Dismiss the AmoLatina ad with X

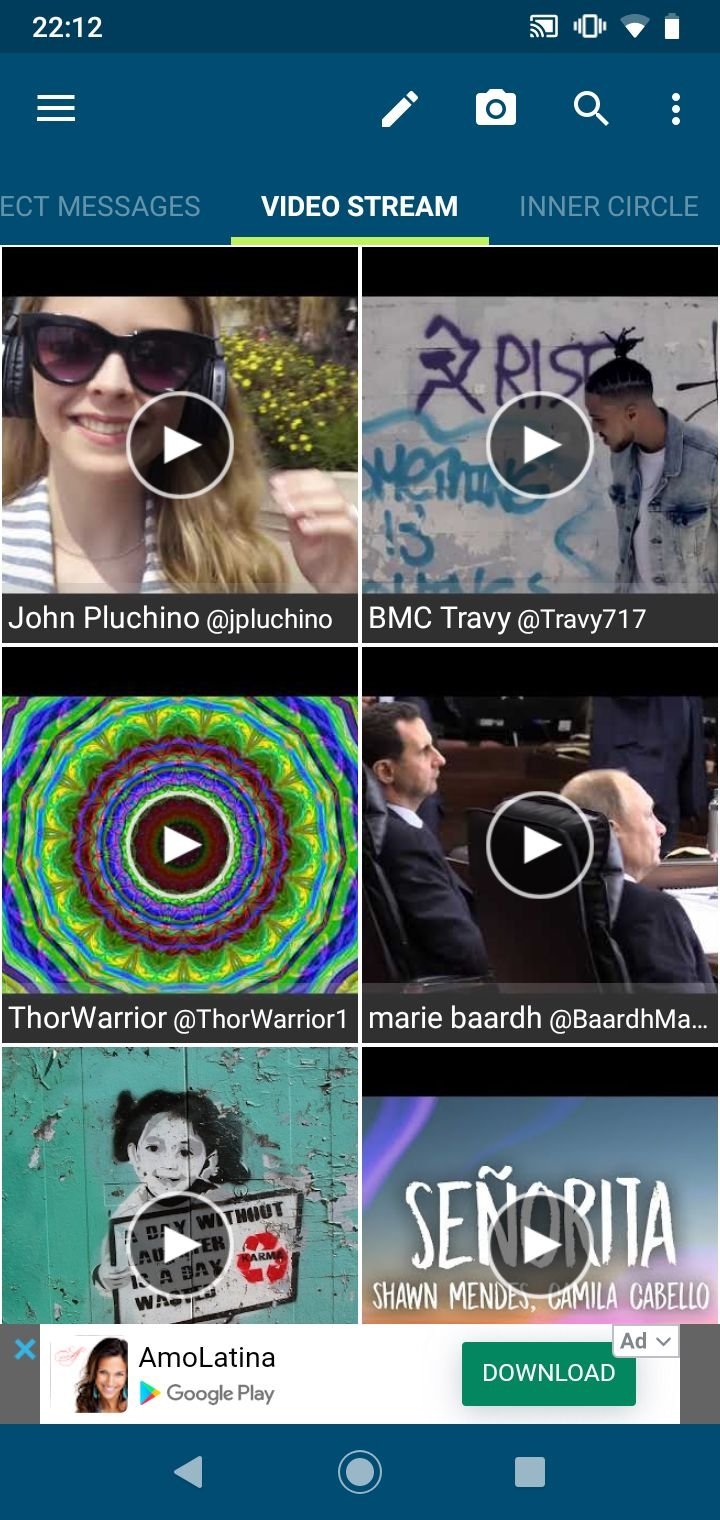(25, 1350)
